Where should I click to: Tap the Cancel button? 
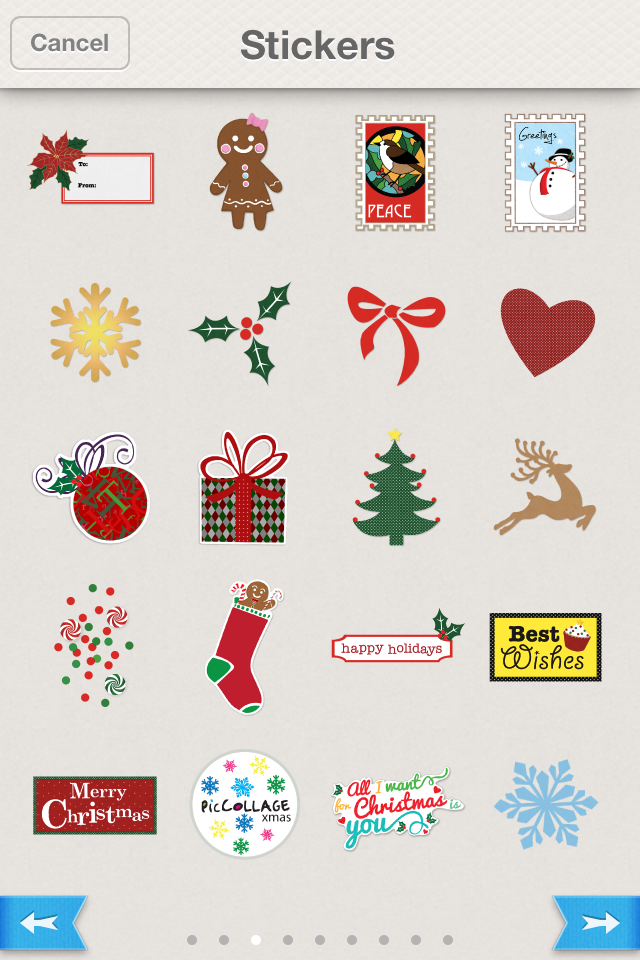click(70, 43)
